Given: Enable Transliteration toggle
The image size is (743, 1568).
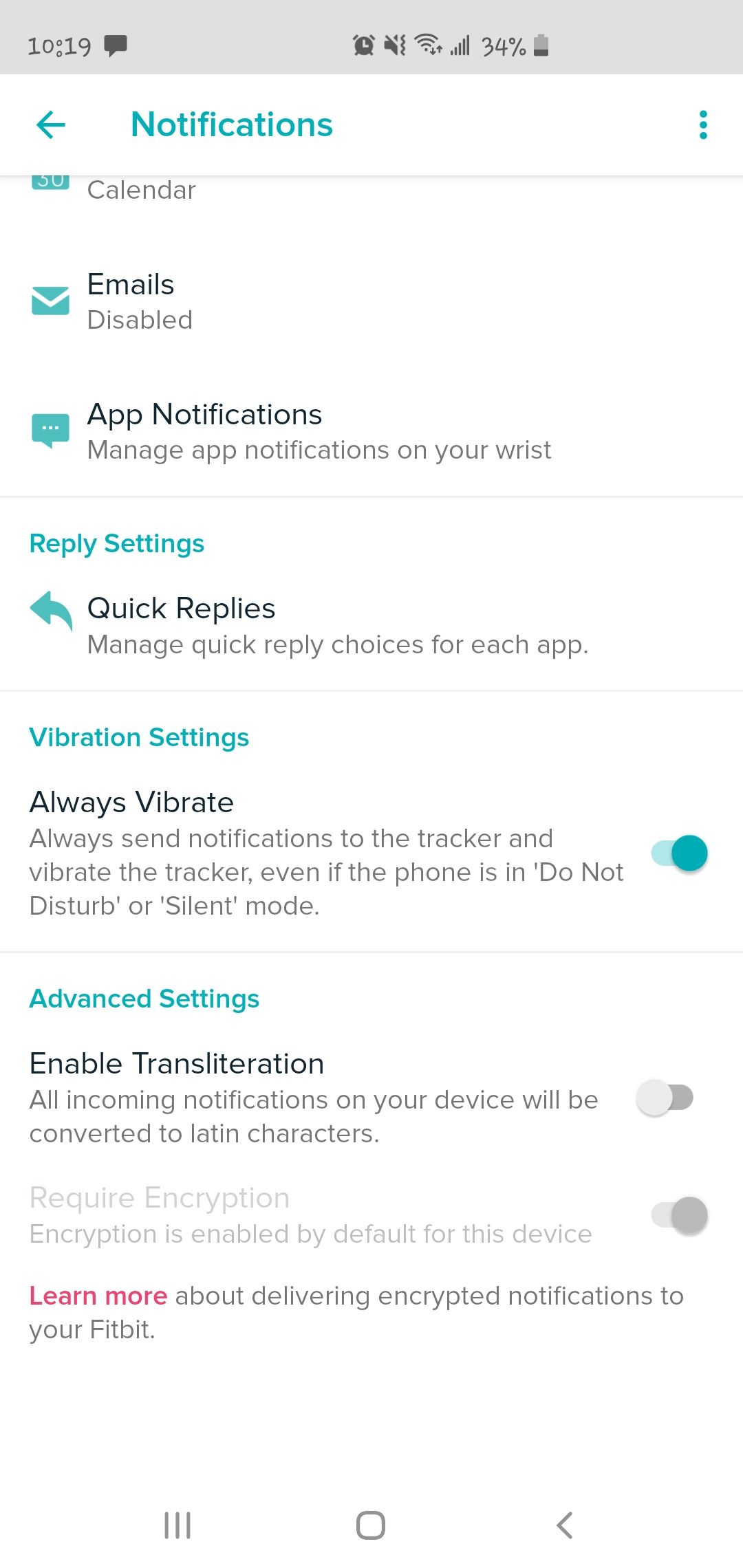Looking at the screenshot, I should (x=665, y=1098).
